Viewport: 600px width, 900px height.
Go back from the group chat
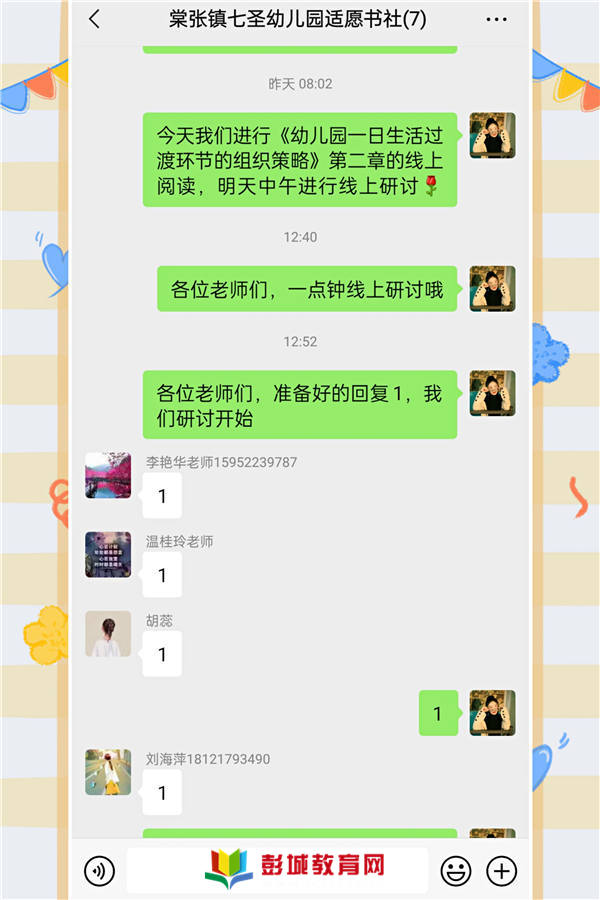[95, 19]
